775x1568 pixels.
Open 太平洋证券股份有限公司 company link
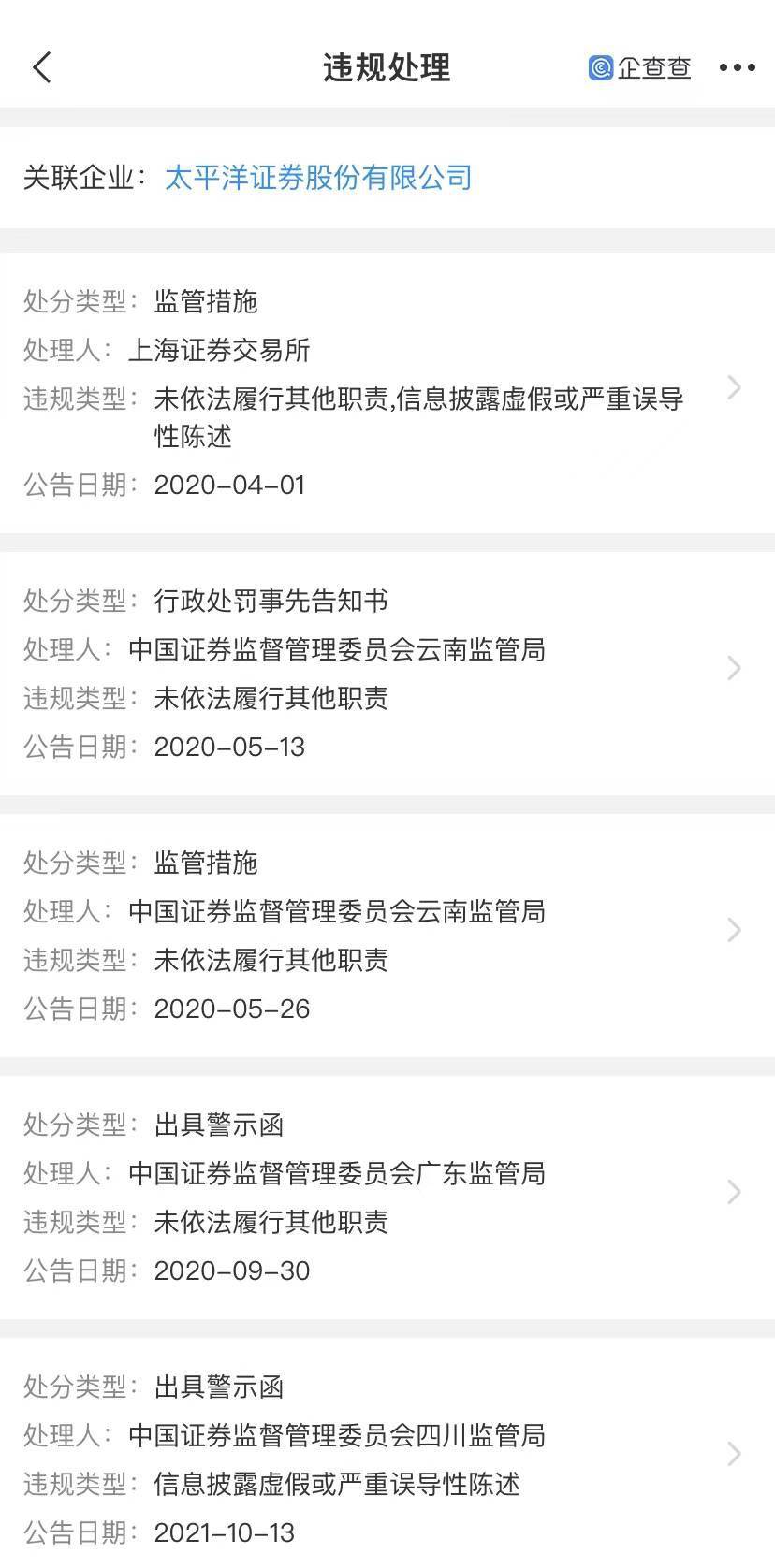tap(318, 178)
